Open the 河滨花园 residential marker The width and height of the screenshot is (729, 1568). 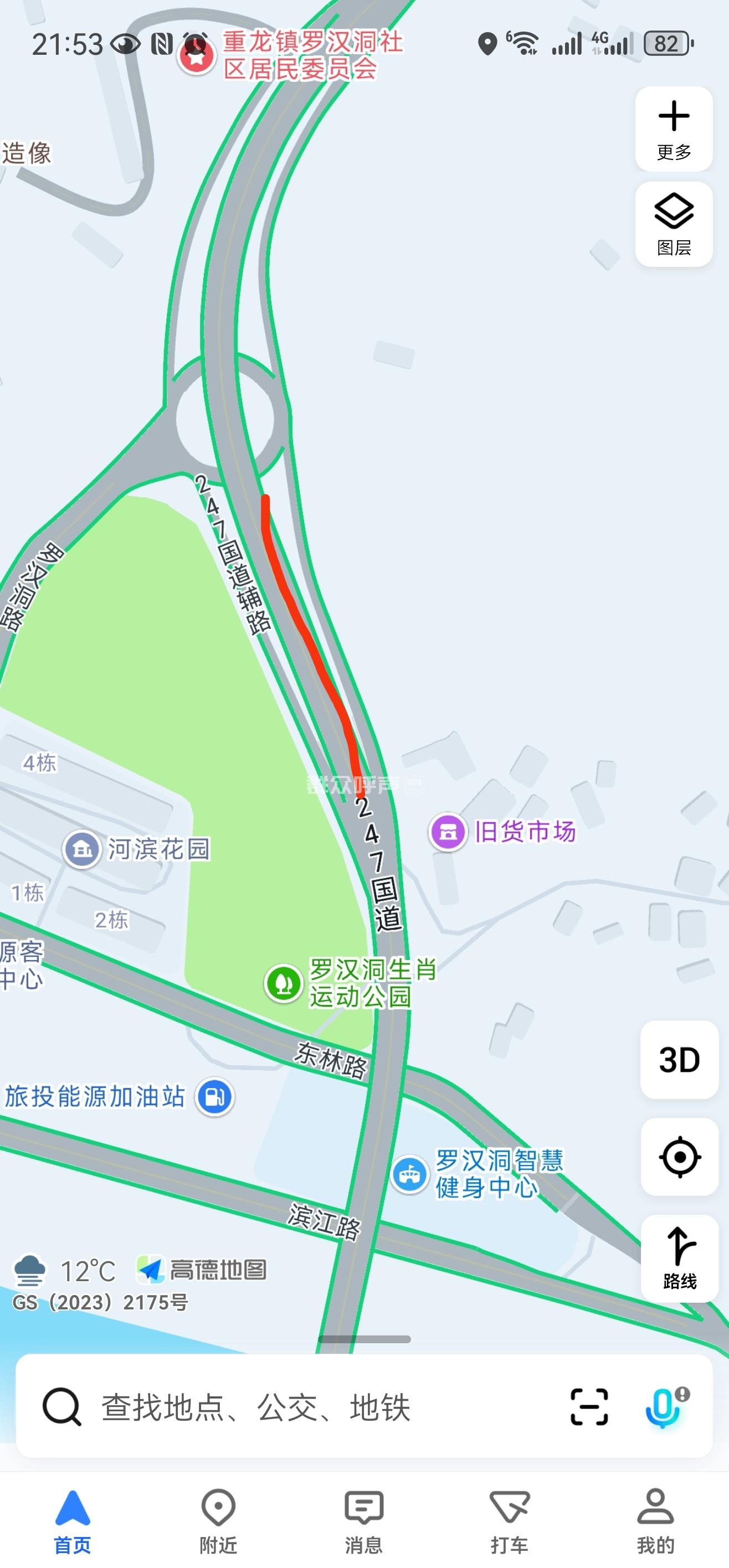[x=82, y=849]
